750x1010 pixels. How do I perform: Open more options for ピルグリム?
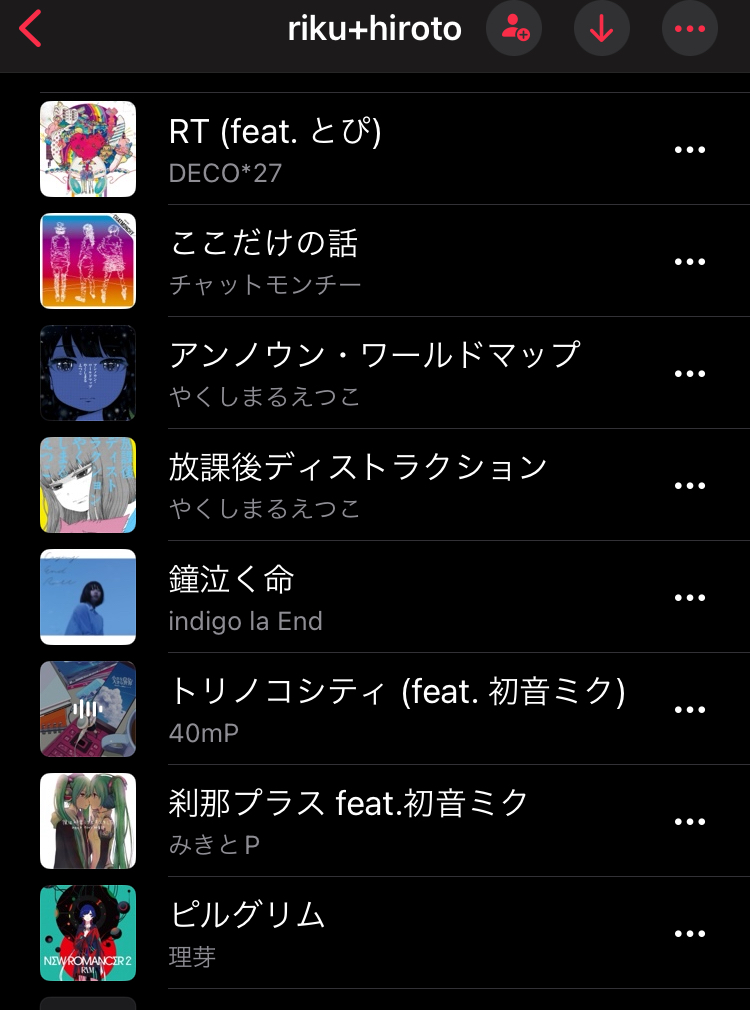pos(690,934)
